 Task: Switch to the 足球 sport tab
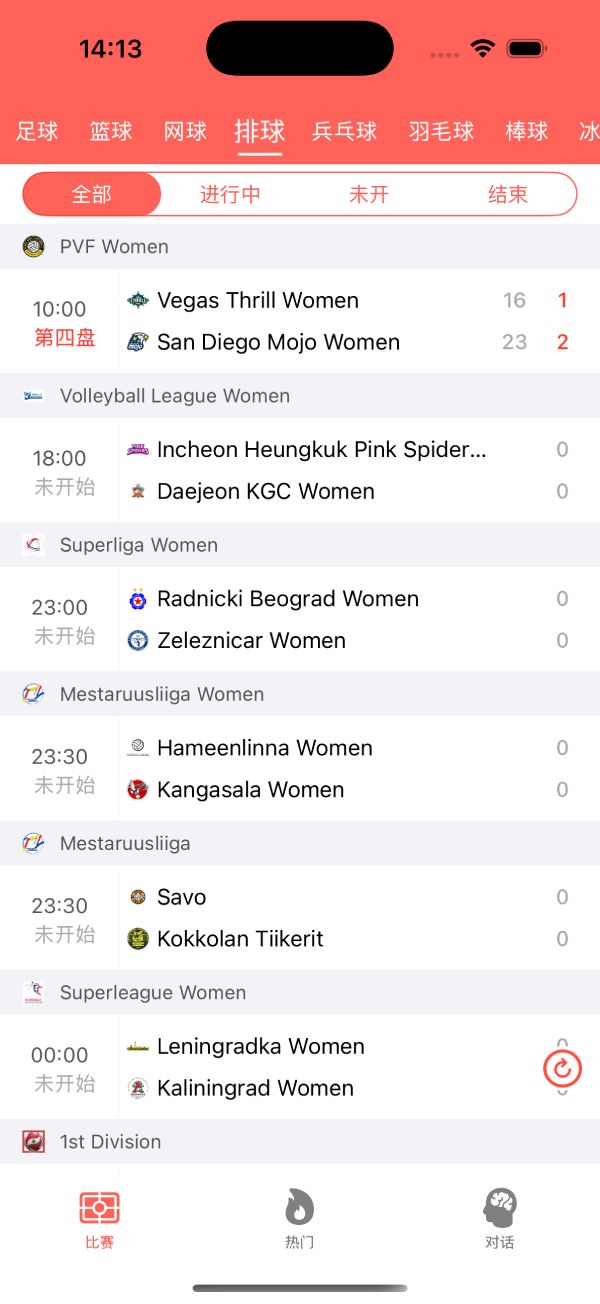coord(37,131)
